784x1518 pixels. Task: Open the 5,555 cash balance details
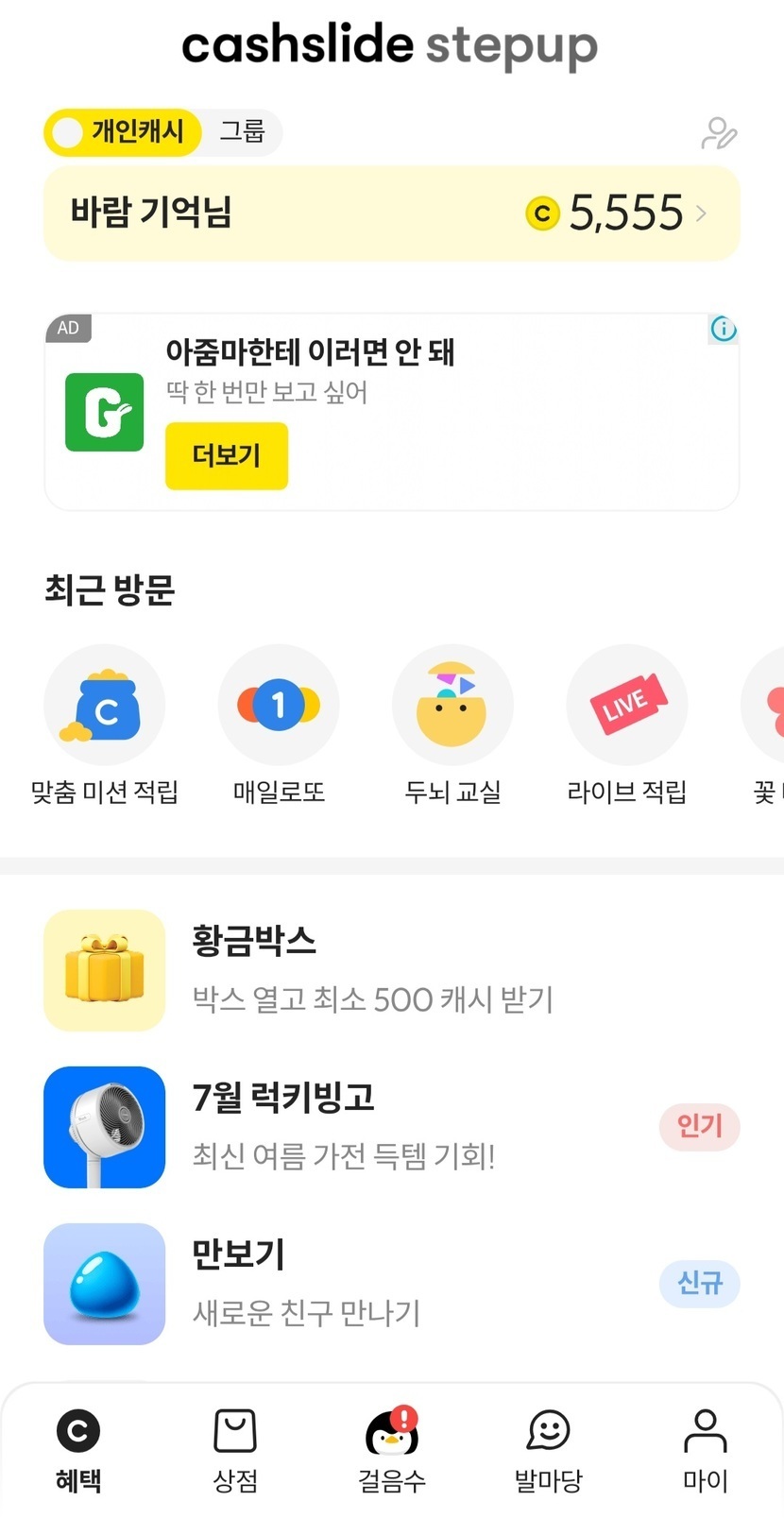(623, 213)
